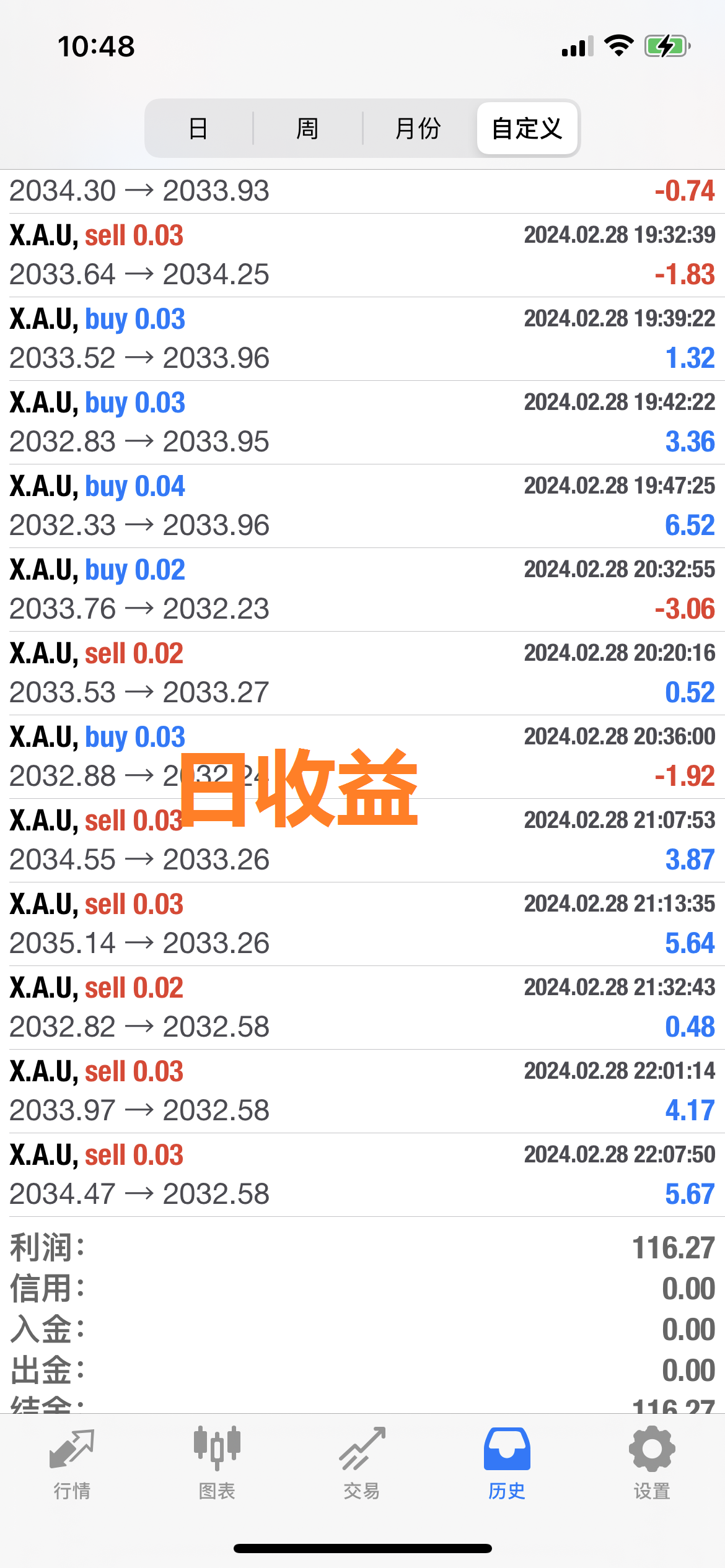Screen dimensions: 725x1568
Task: Open the sell 0.02 trade at 21:32:43
Action: pos(362,1008)
